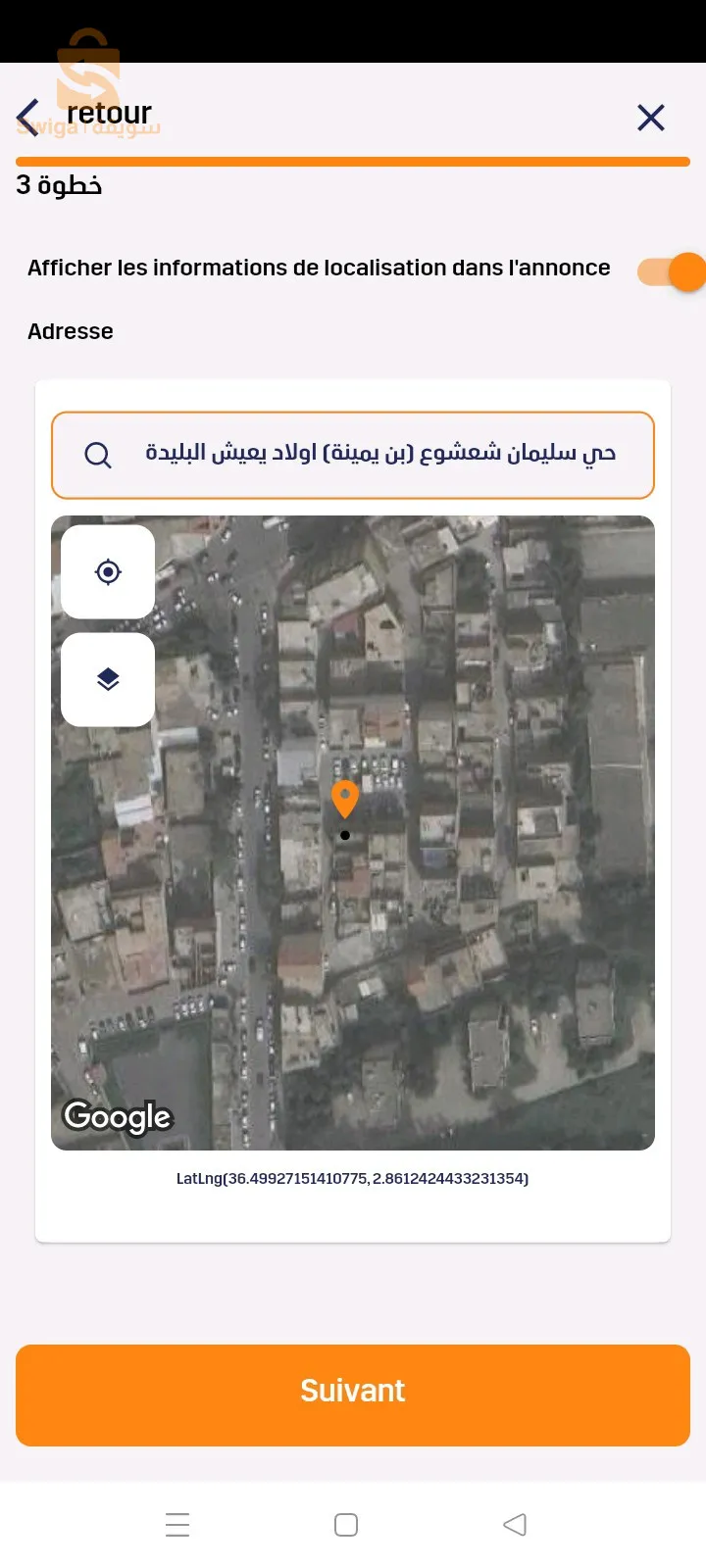Go back with the retour arrow

coord(29,118)
